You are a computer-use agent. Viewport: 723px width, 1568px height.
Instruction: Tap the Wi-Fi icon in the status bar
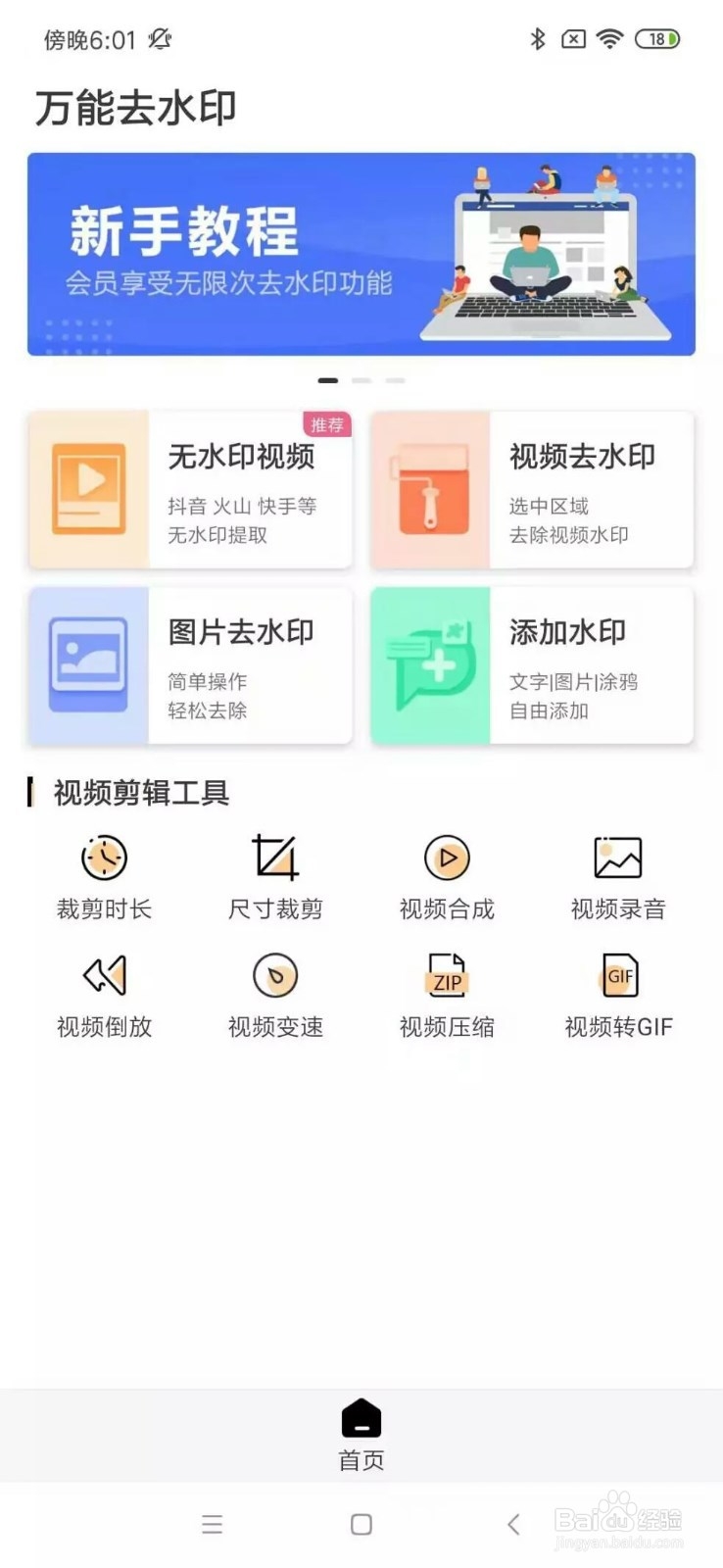[x=609, y=39]
